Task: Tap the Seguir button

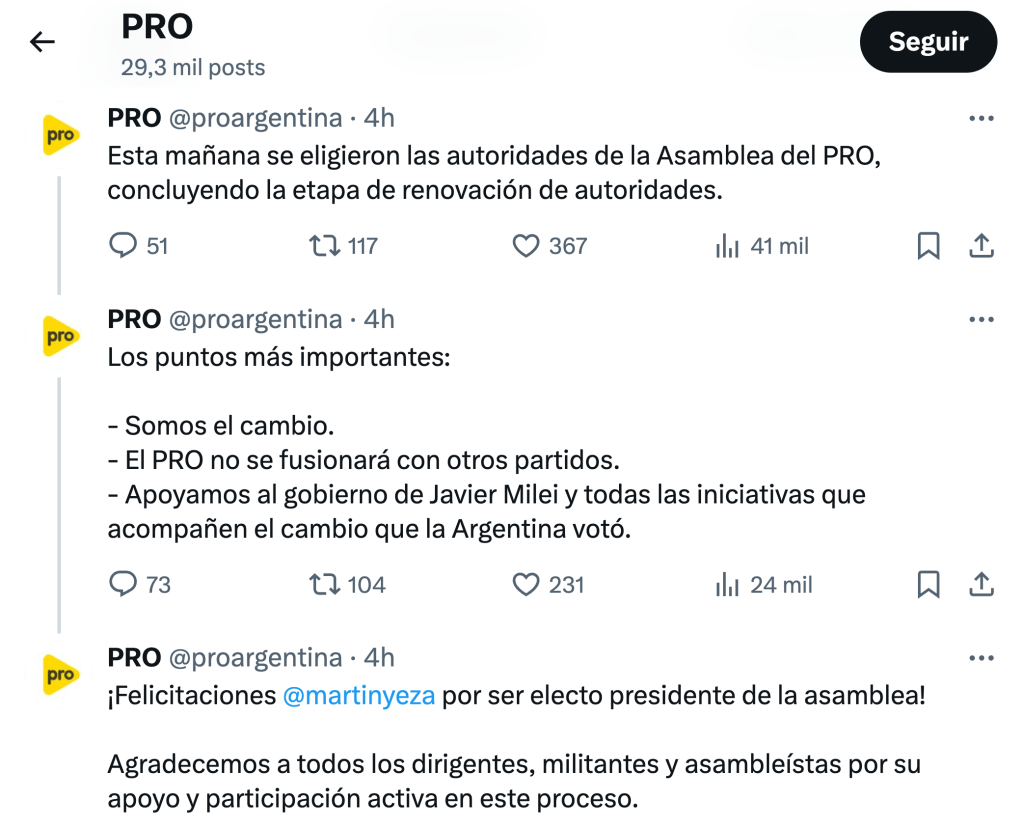Action: [928, 42]
